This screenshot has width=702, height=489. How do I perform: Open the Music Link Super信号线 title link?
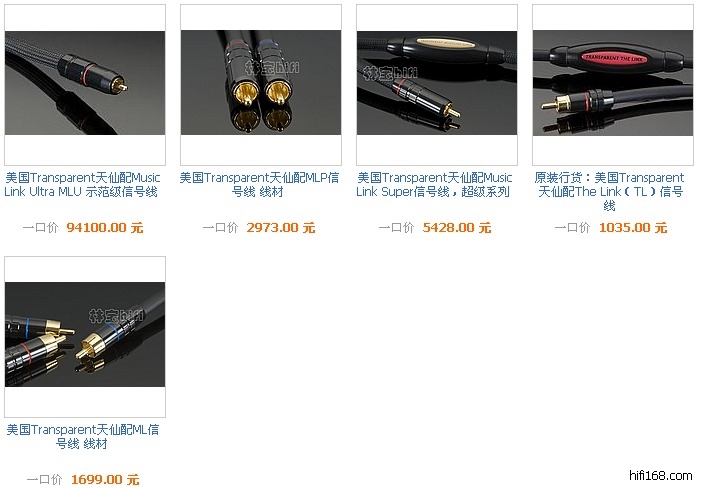pos(434,184)
